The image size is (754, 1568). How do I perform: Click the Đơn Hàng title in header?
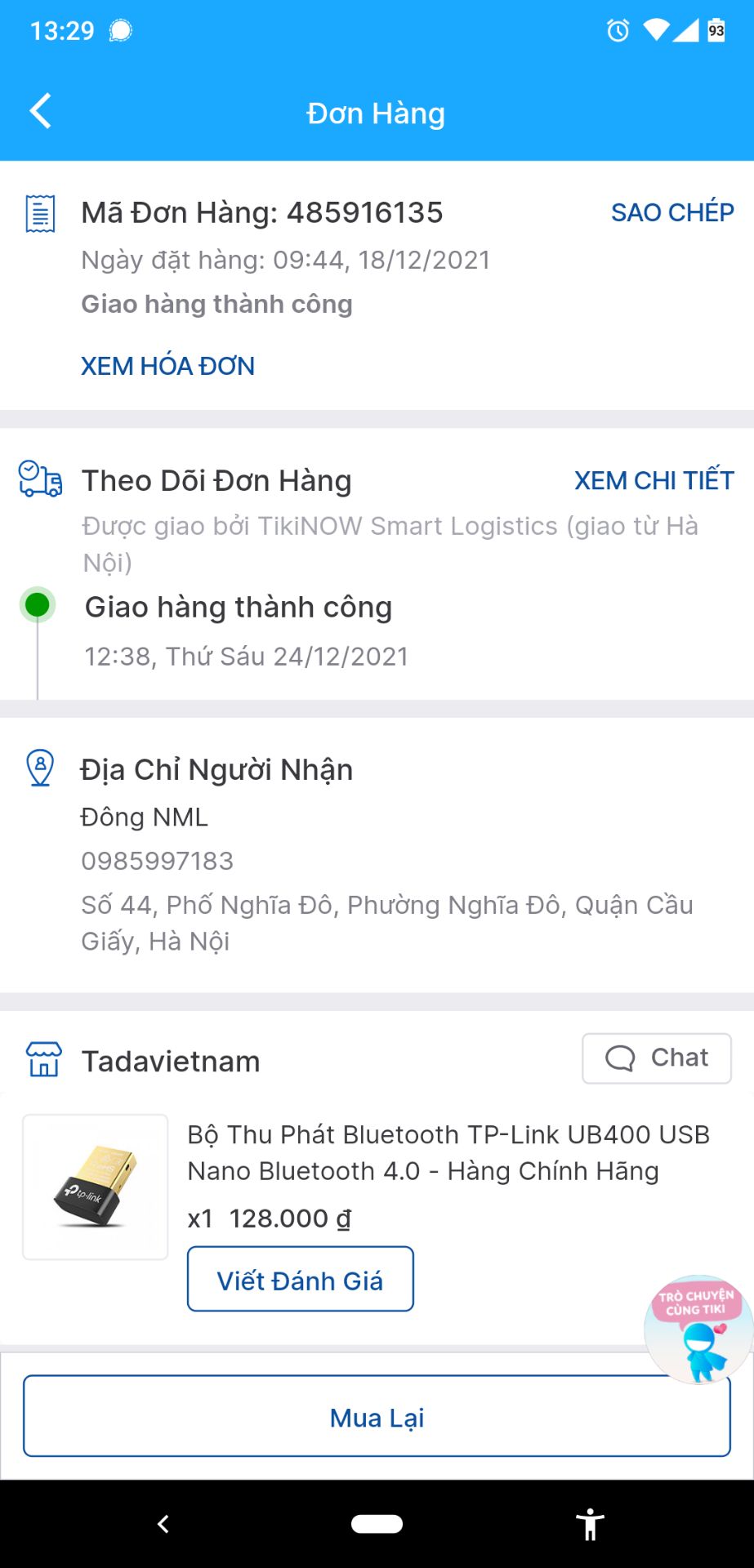coord(376,112)
